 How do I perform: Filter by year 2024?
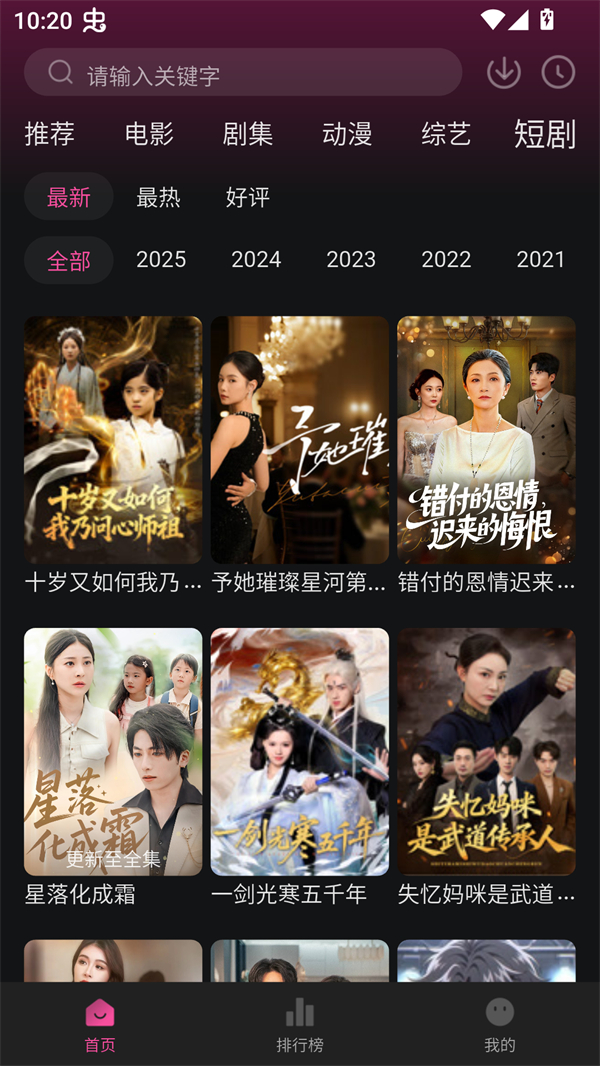click(x=256, y=260)
